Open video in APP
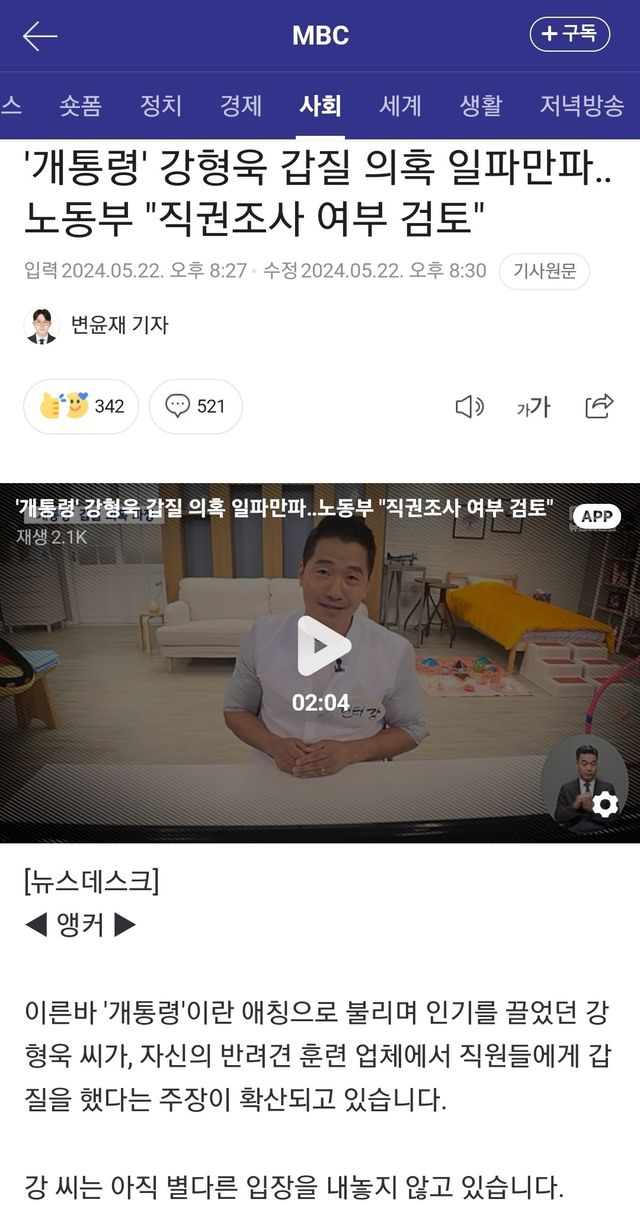Screen dimensions: 640x1205 596,516
